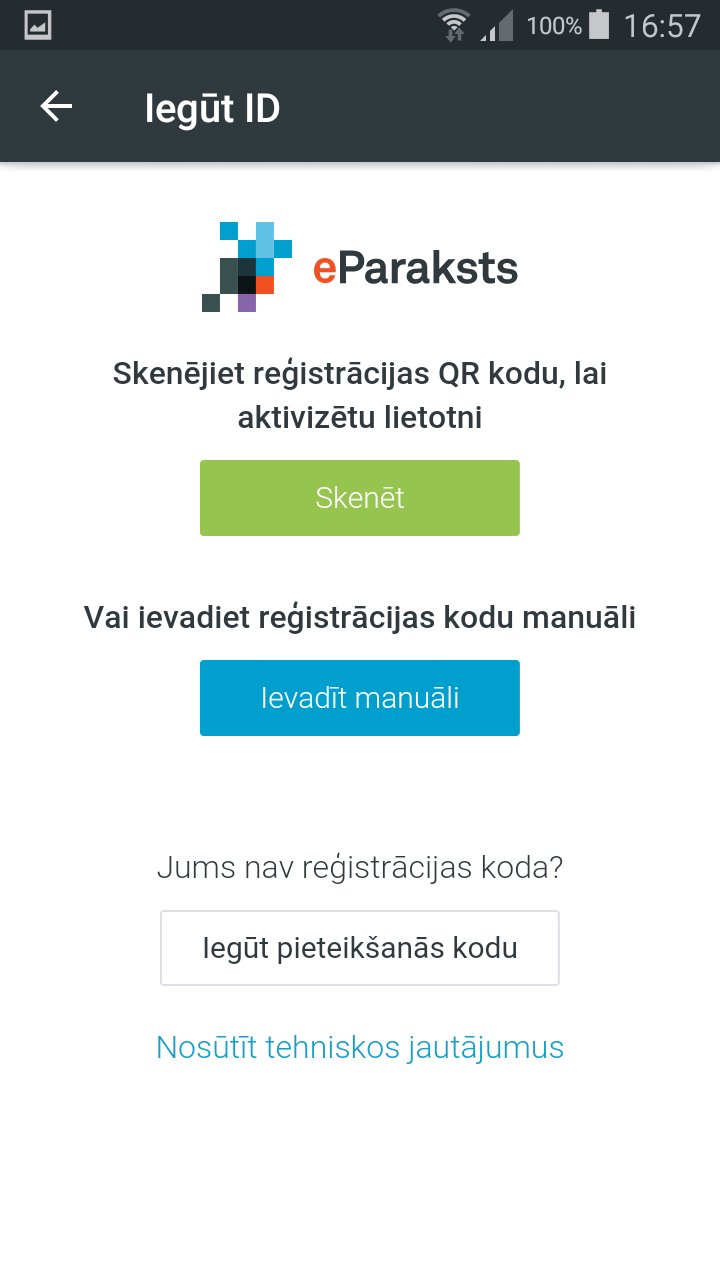Image resolution: width=720 pixels, height=1280 pixels.
Task: Tap the back arrow in the app bar
Action: coord(56,105)
